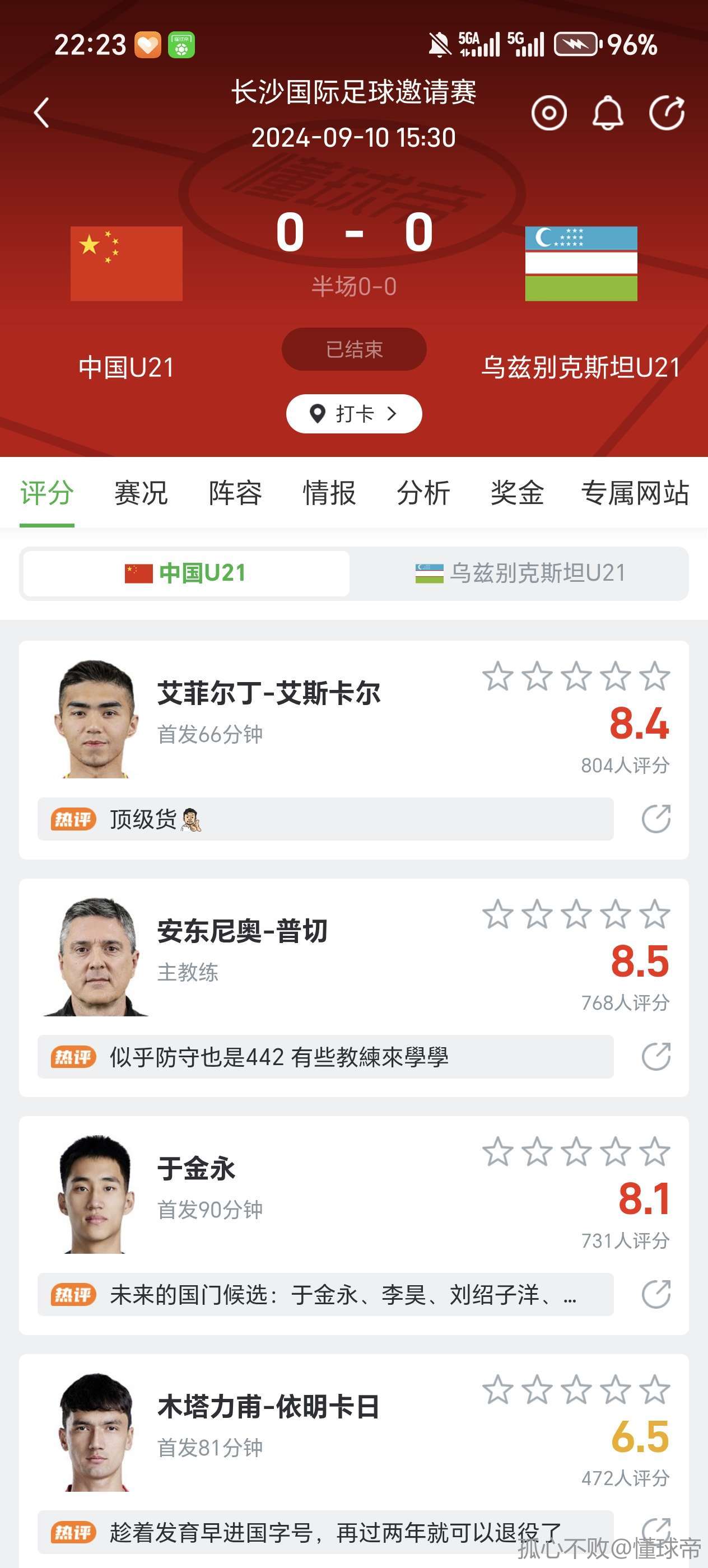Open hot comment 顶级货
Viewport: 708px width, 1568px height.
click(325, 819)
